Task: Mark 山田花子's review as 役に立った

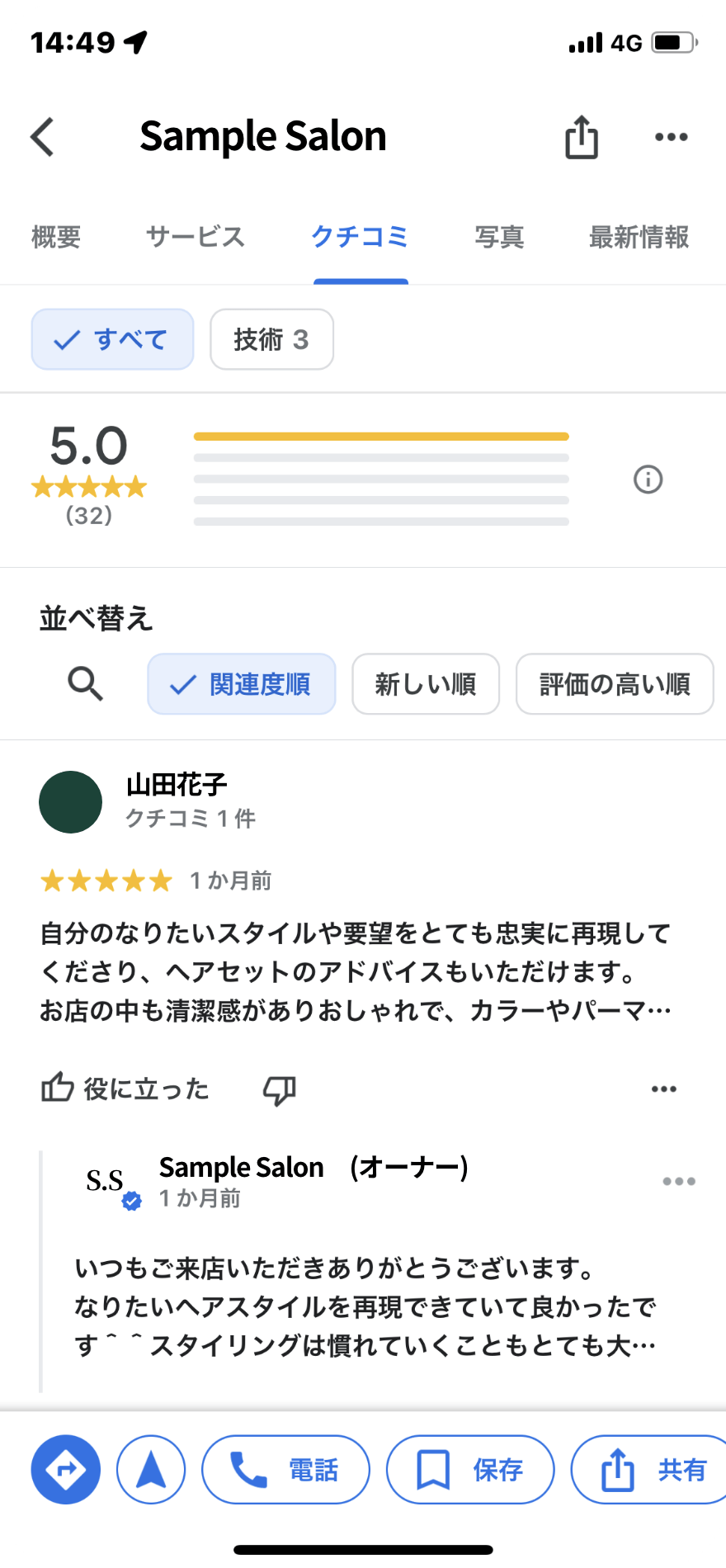Action: click(125, 1089)
